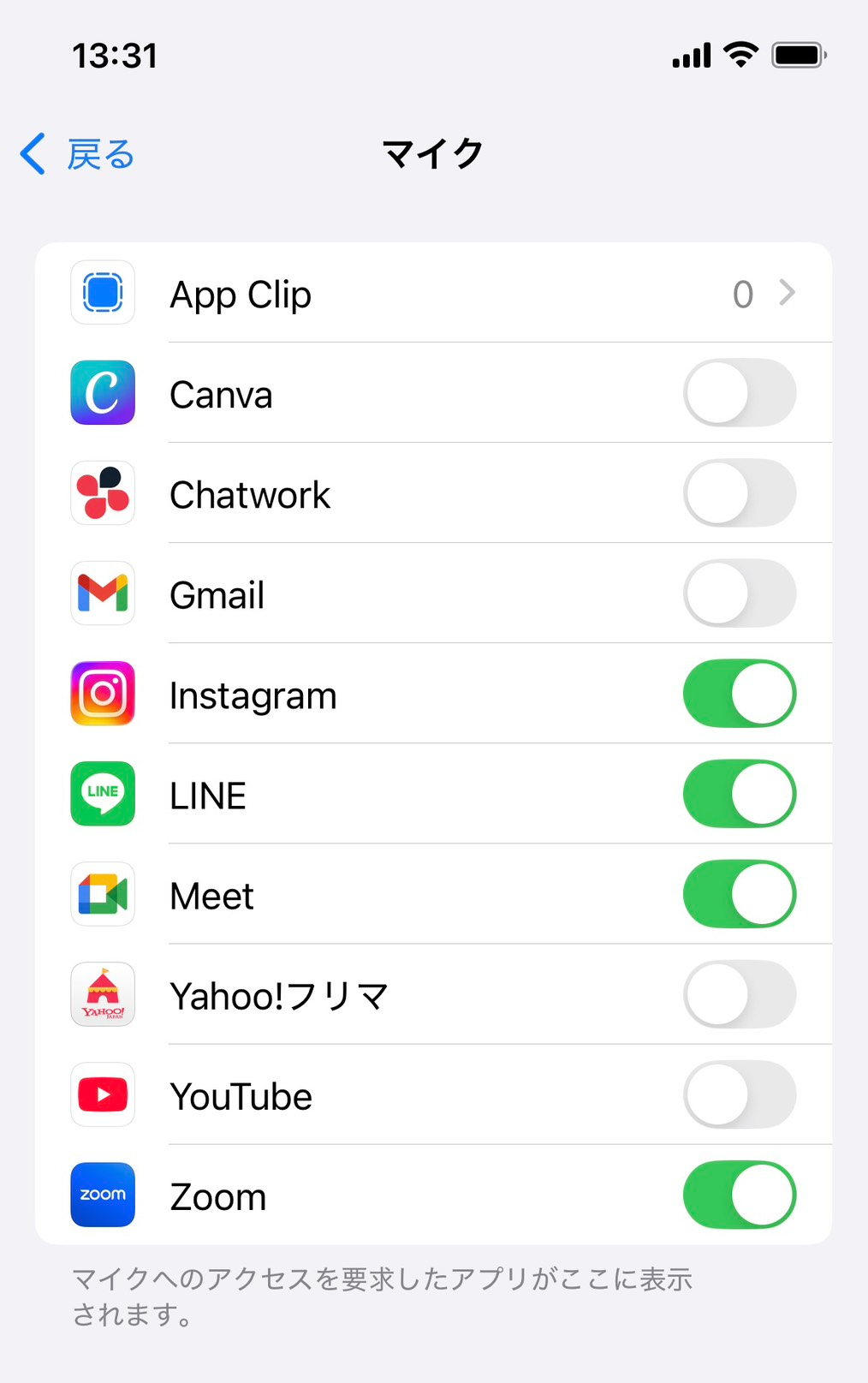Allow Gmail to use the microphone

(739, 593)
